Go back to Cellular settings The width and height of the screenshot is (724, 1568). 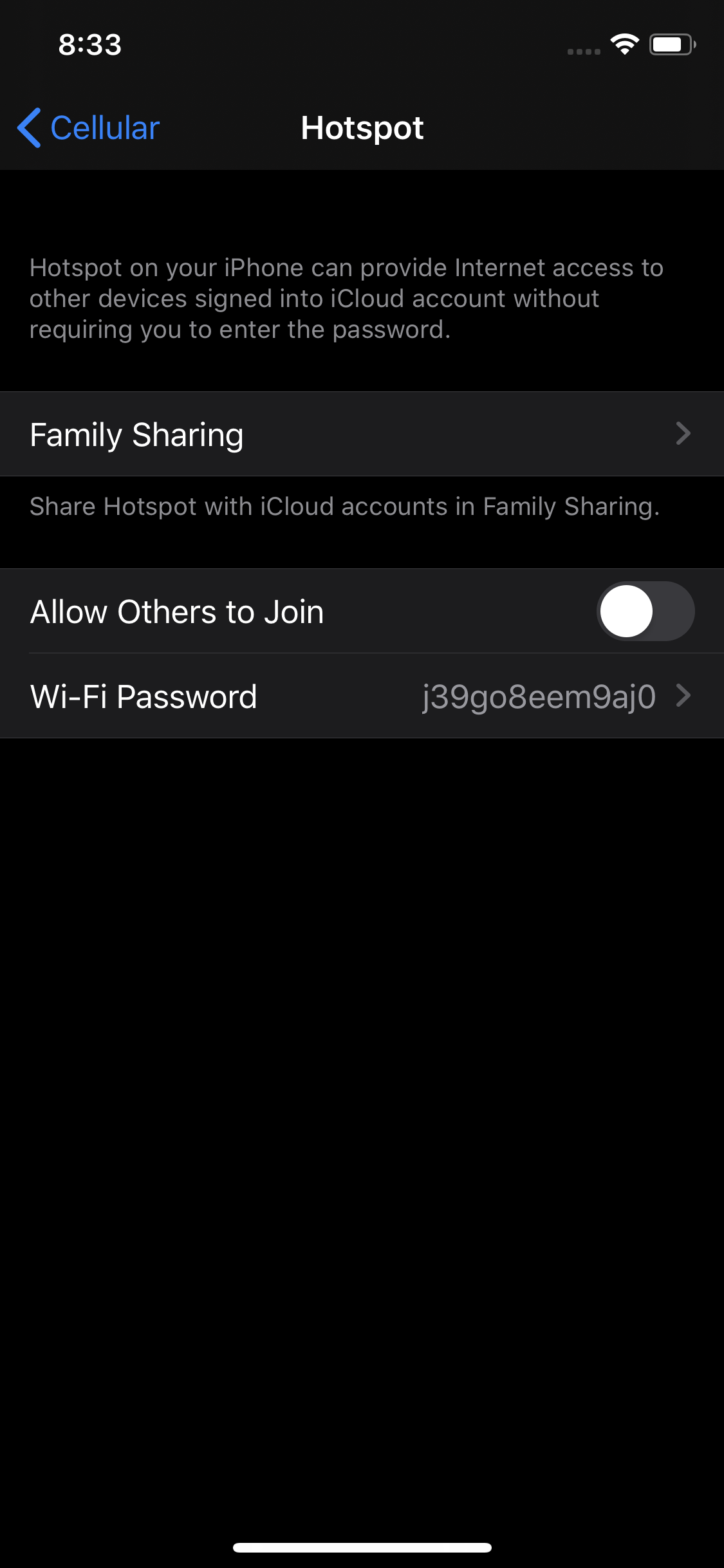[89, 127]
